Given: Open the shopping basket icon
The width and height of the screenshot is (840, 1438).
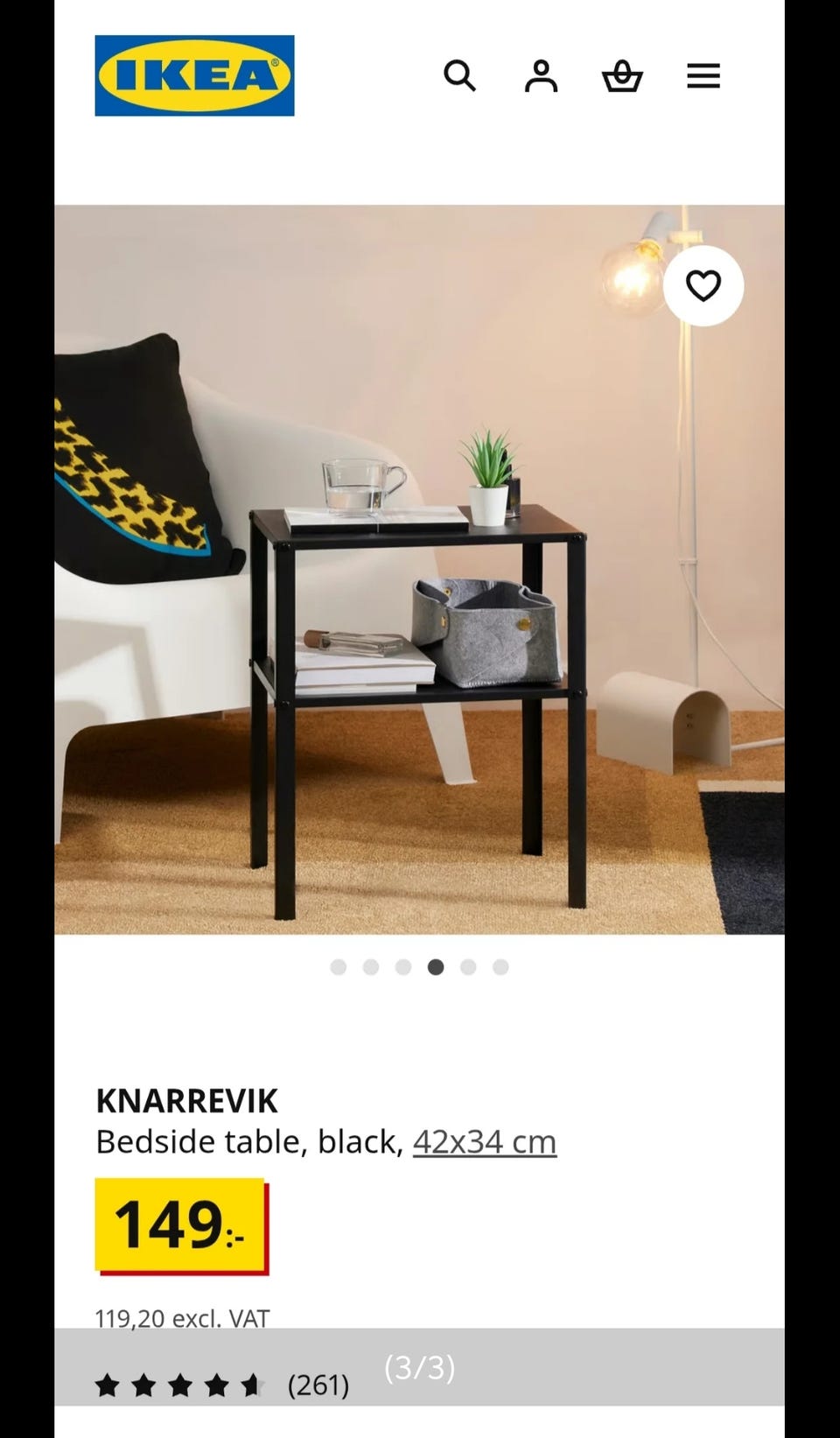Looking at the screenshot, I should [x=621, y=77].
